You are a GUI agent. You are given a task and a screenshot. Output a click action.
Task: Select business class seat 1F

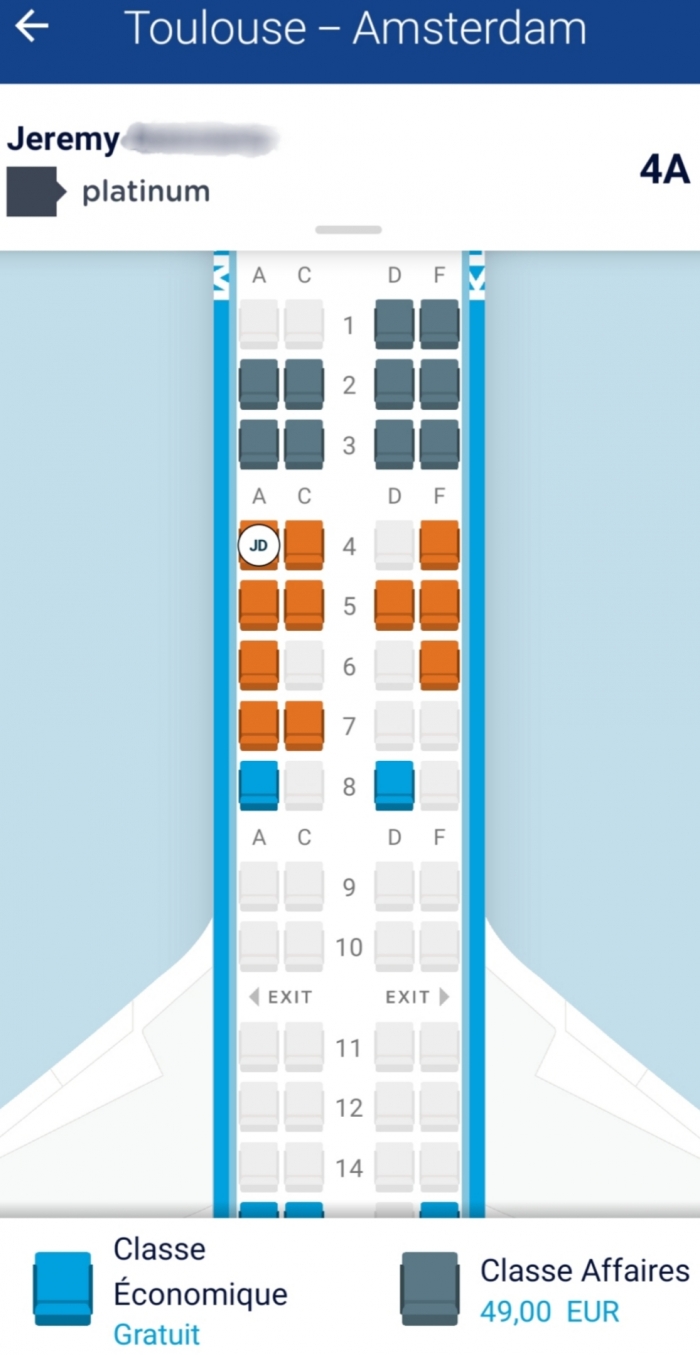coord(439,325)
